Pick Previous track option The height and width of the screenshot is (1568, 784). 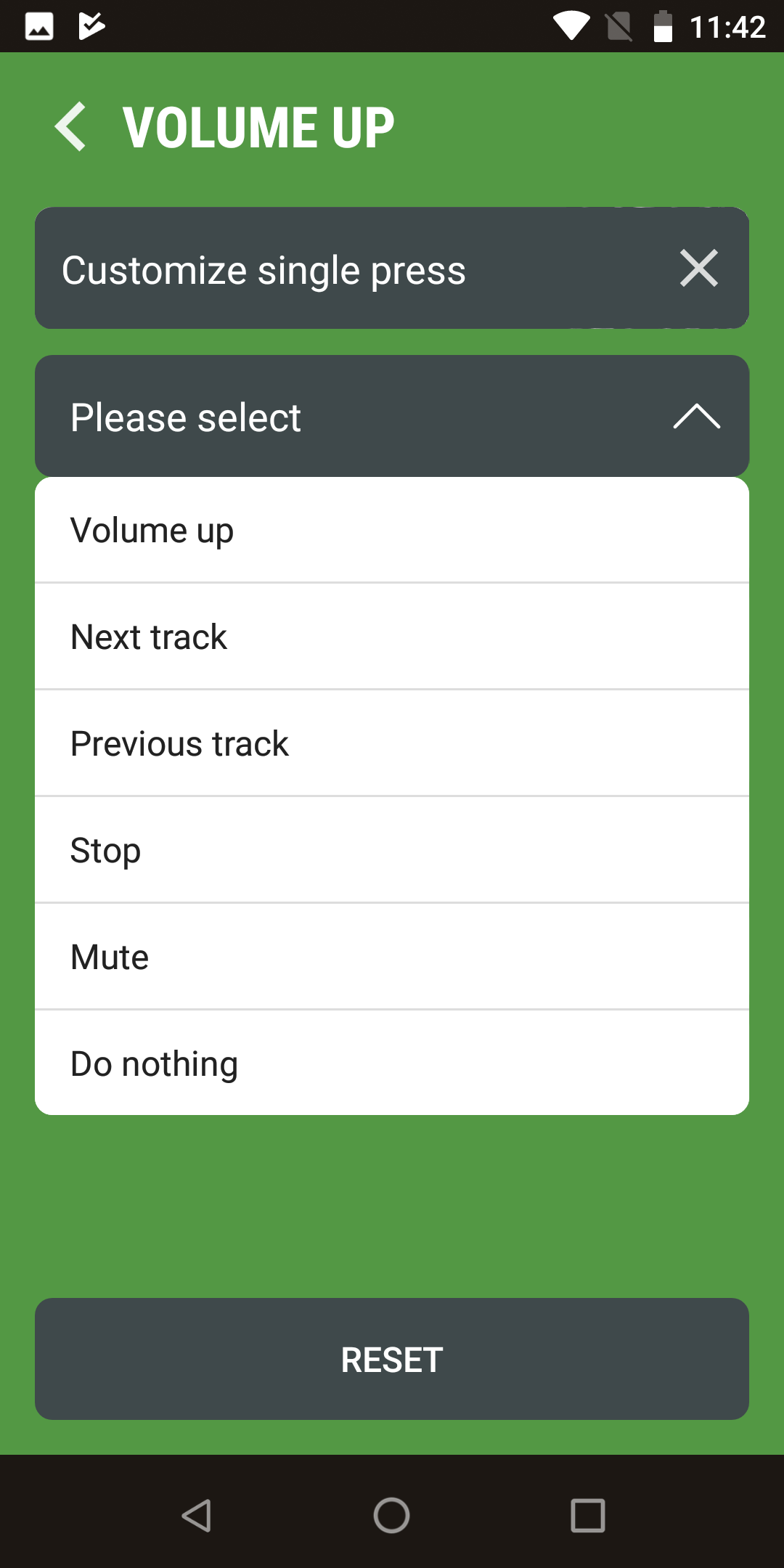click(x=392, y=743)
